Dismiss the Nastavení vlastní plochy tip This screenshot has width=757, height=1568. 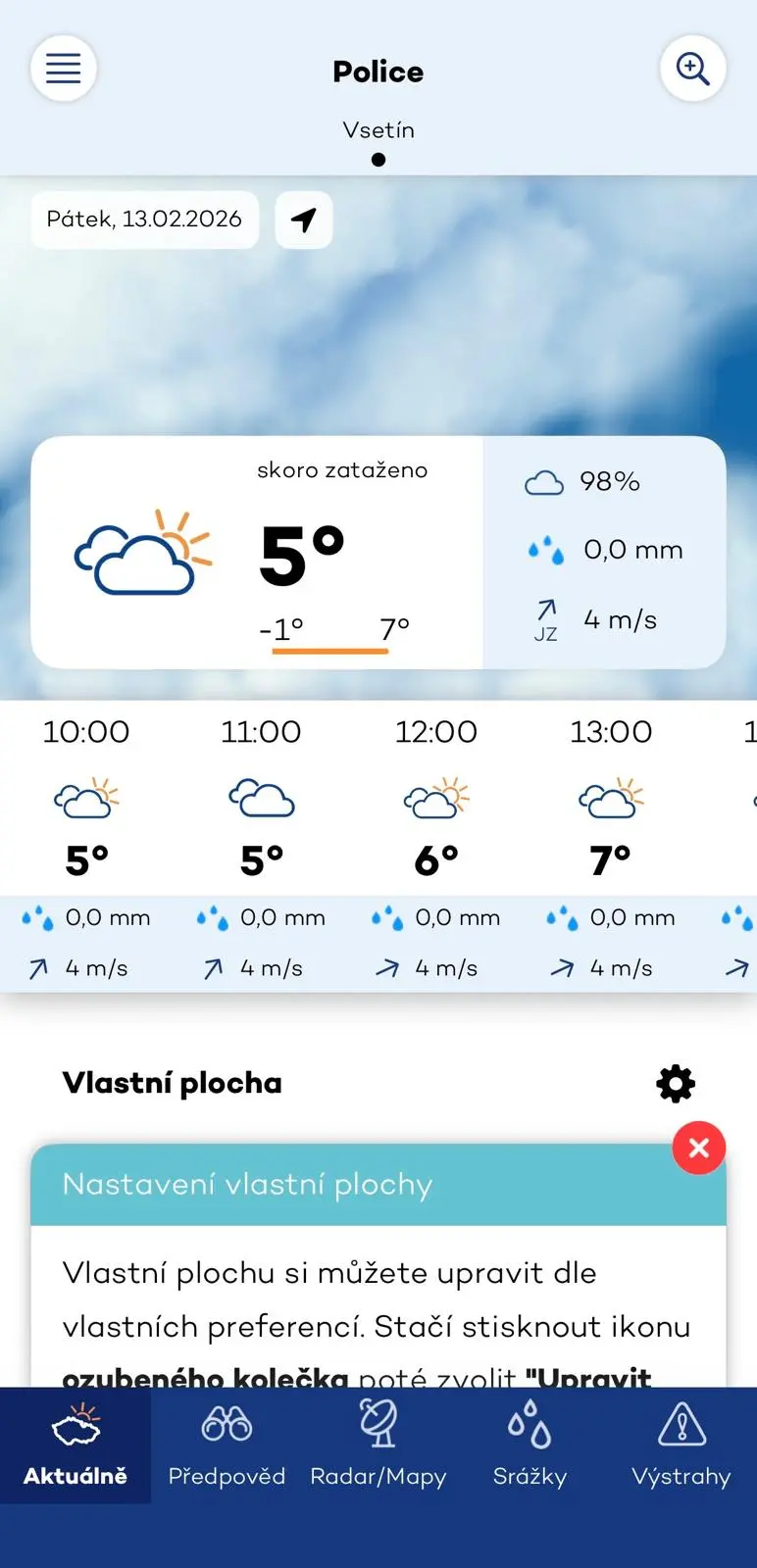698,1148
